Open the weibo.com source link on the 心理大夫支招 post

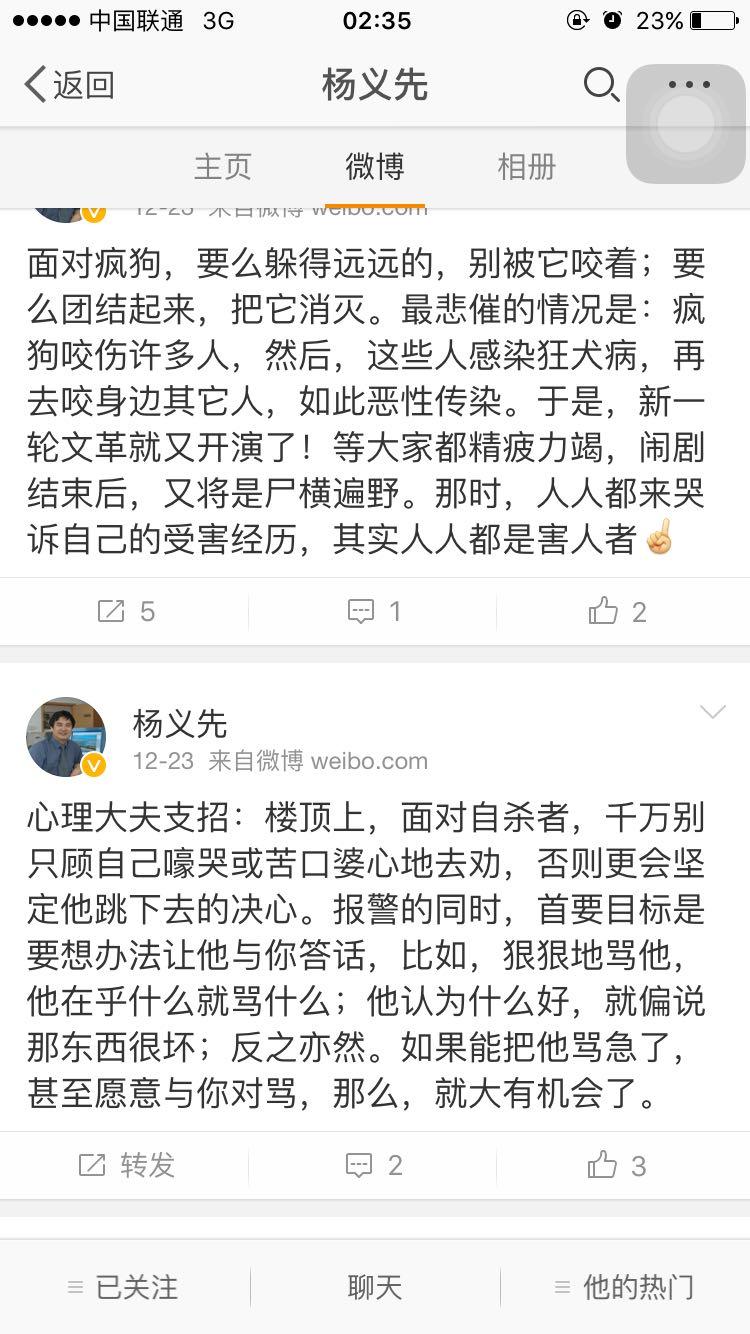tap(369, 761)
